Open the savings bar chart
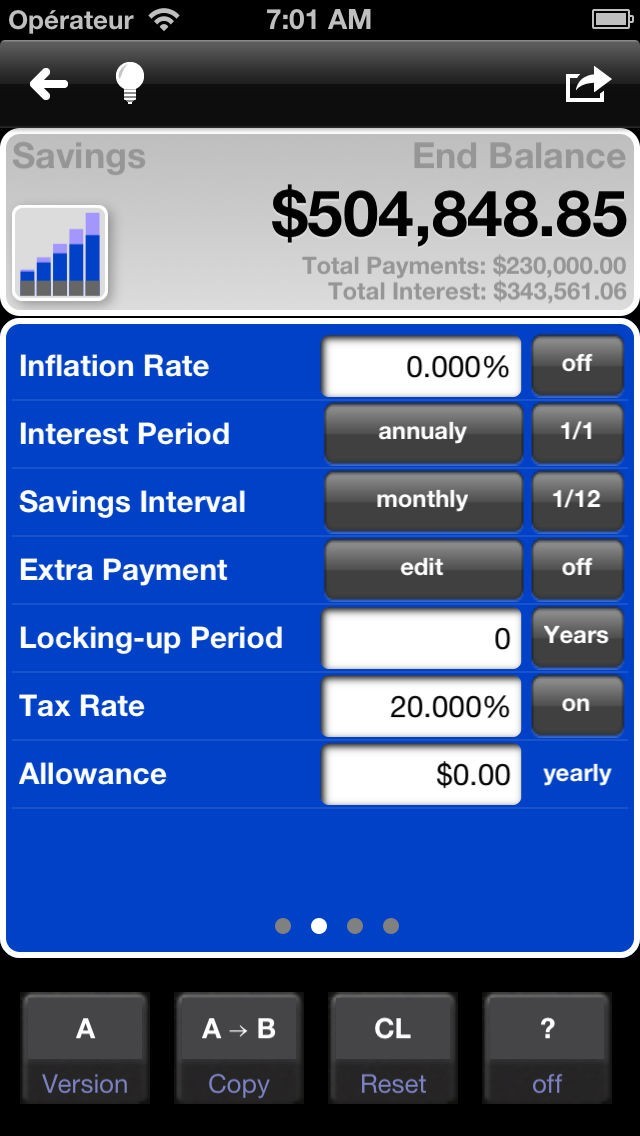Image resolution: width=640 pixels, height=1136 pixels. [x=60, y=253]
